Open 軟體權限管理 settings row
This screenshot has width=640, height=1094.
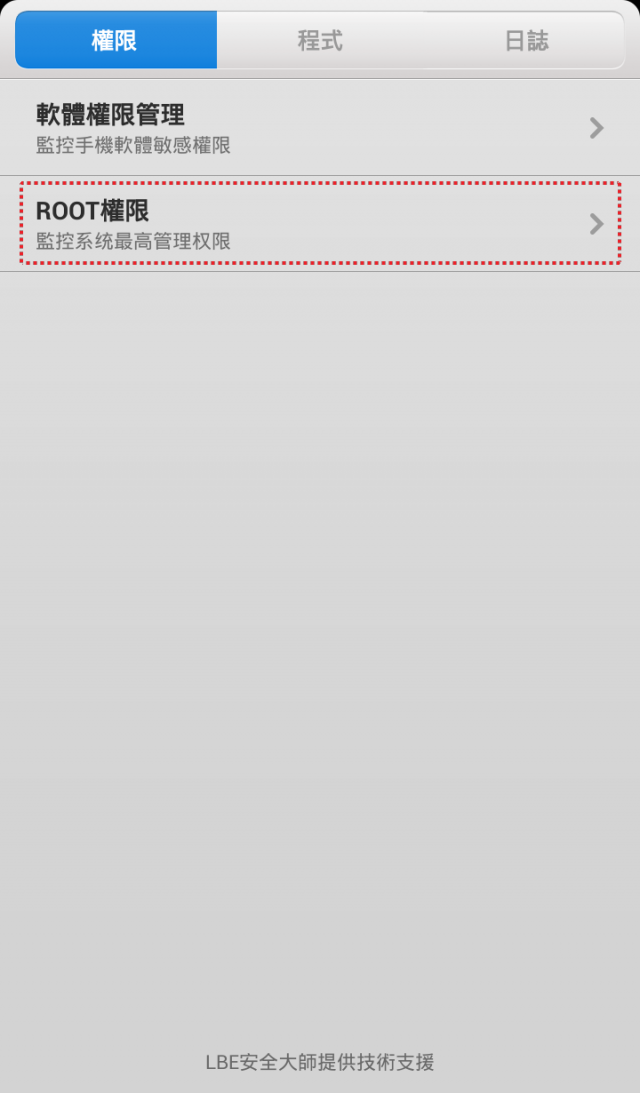(x=320, y=128)
